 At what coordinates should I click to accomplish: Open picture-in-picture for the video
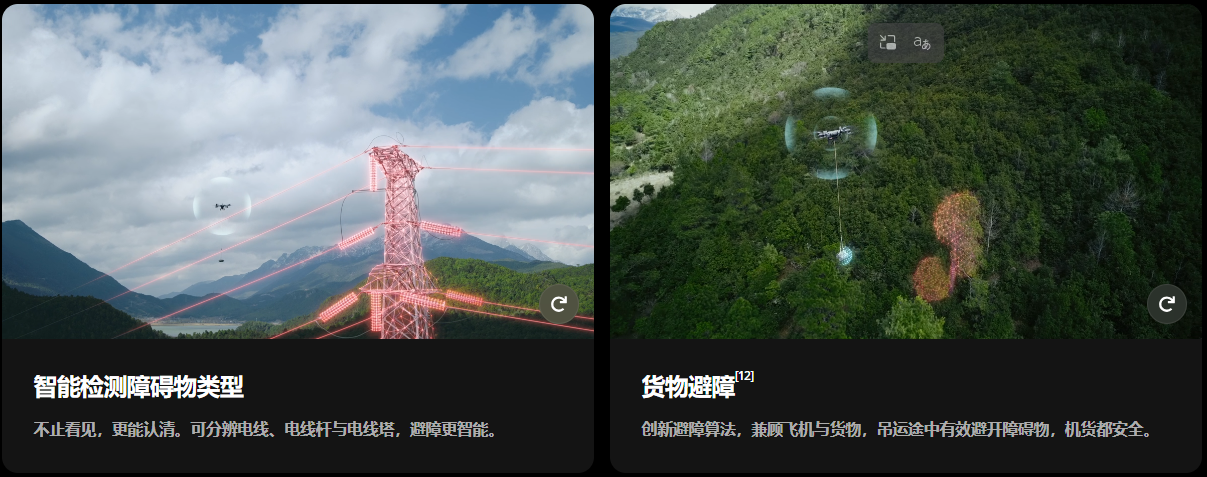887,42
